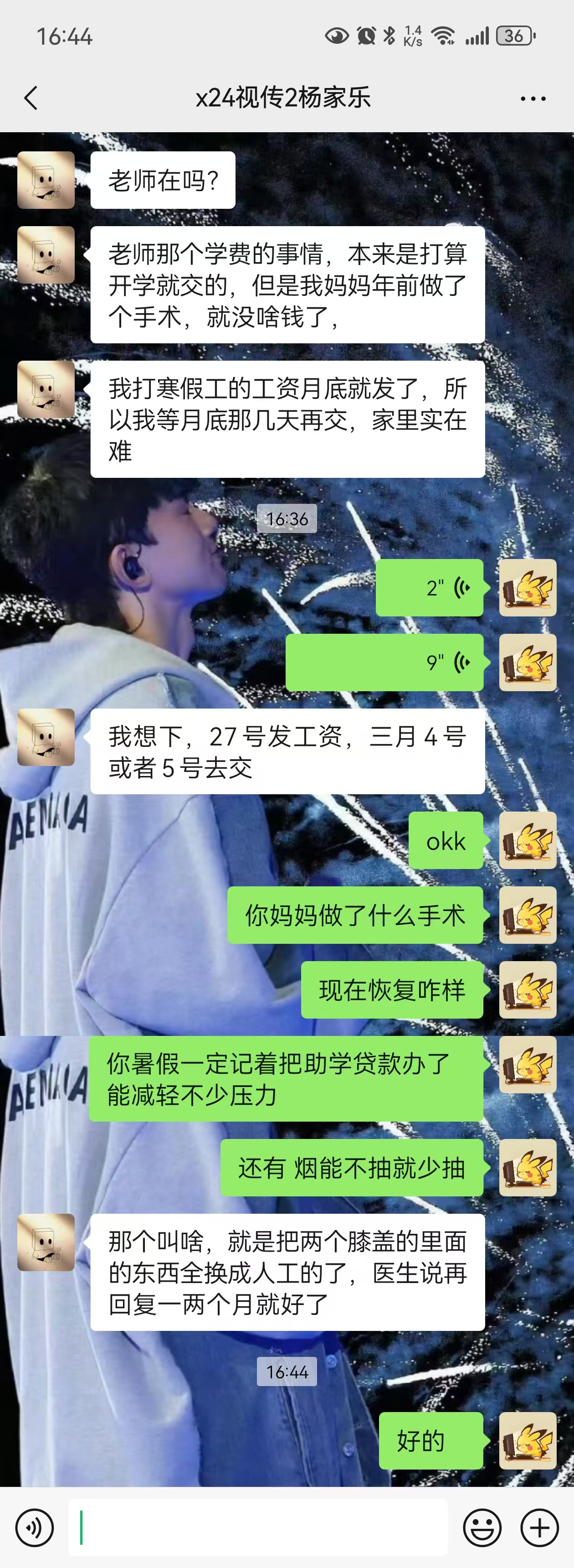Screen dimensions: 574x1568
Task: Focus the message text field
Action: pyautogui.click(x=258, y=1528)
